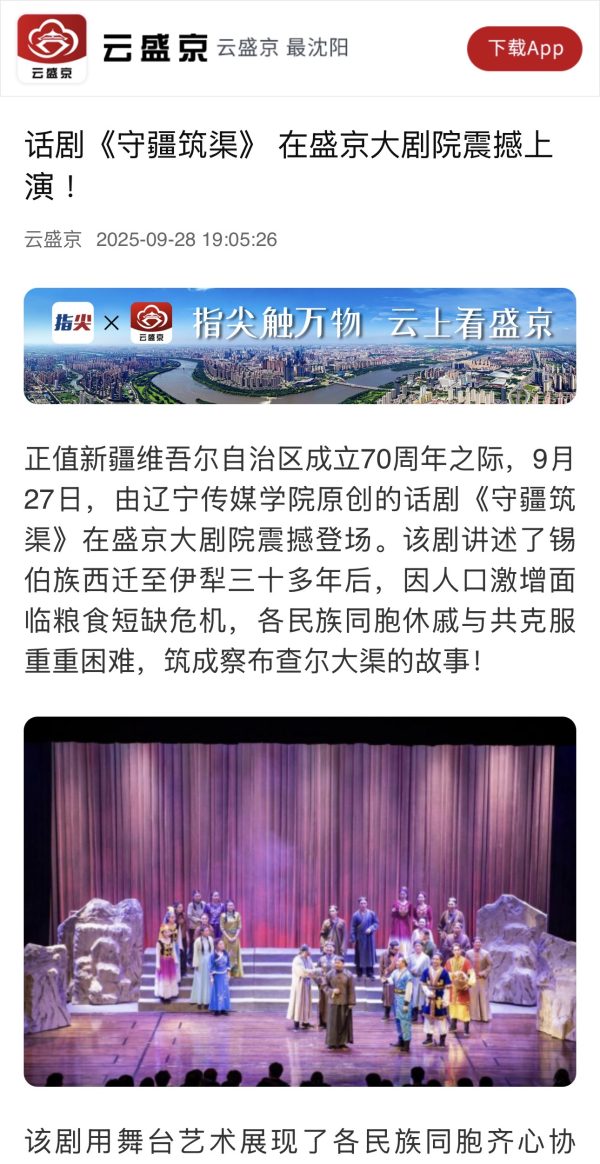The image size is (600, 1164).
Task: Tap the 下载App download button
Action: coord(524,48)
